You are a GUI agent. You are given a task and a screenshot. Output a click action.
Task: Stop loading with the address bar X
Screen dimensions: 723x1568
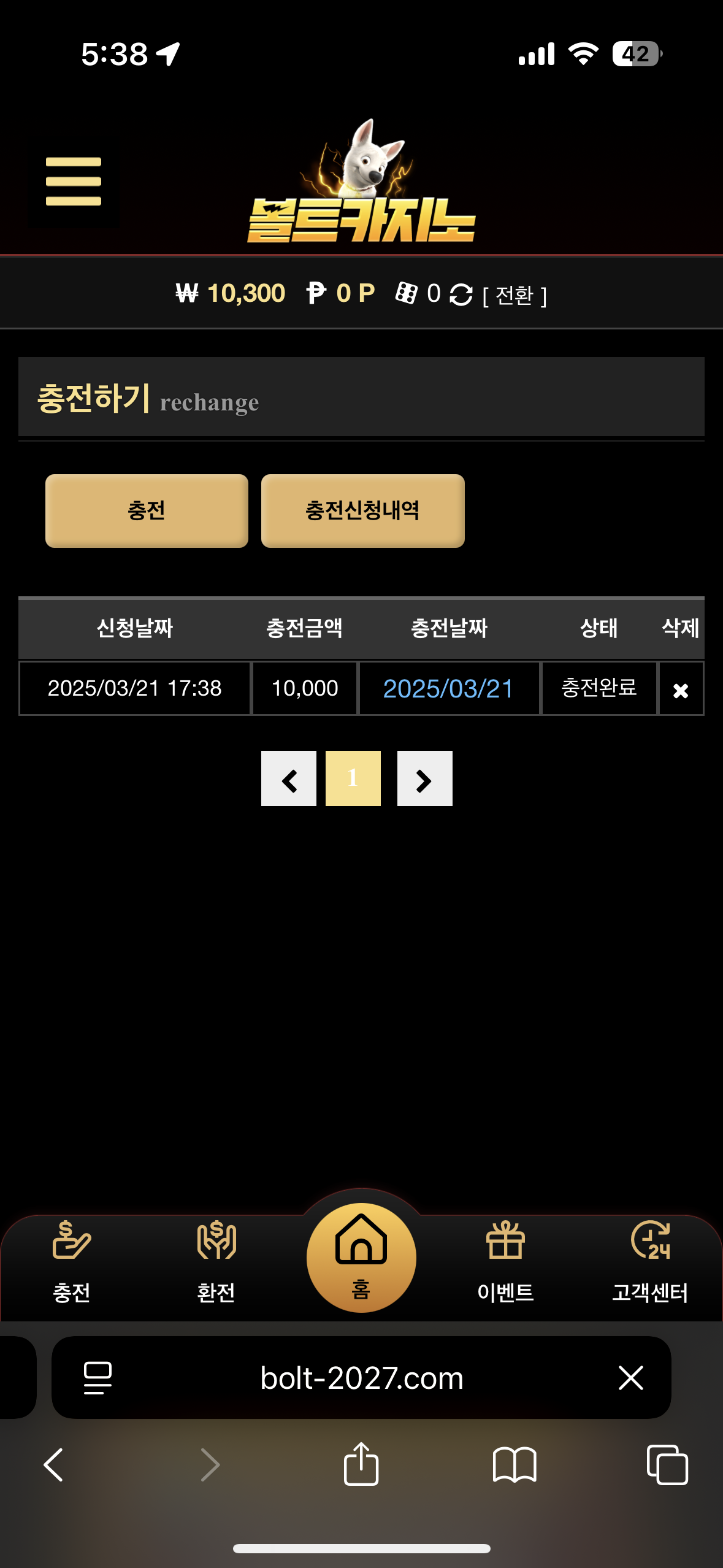[630, 1378]
